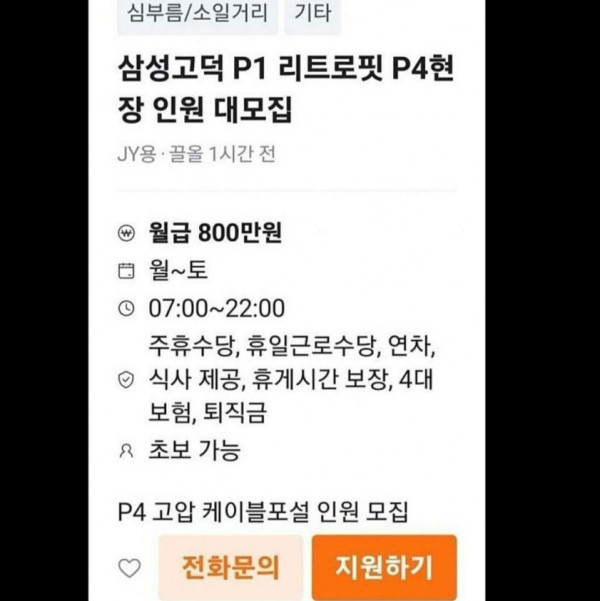Tap the 전화문의 phone inquiry button
600x601 pixels.
(x=230, y=567)
